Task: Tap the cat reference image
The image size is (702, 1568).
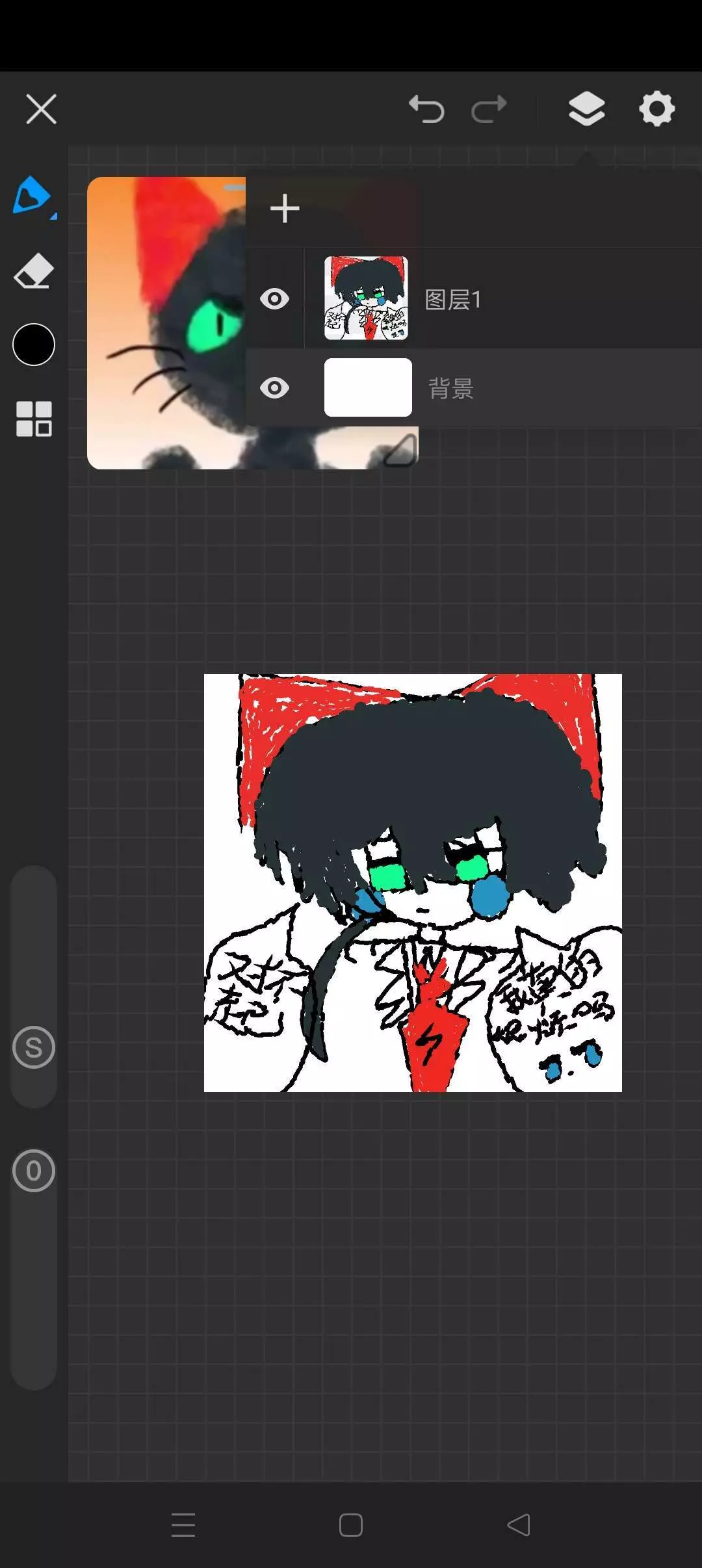Action: 166,323
